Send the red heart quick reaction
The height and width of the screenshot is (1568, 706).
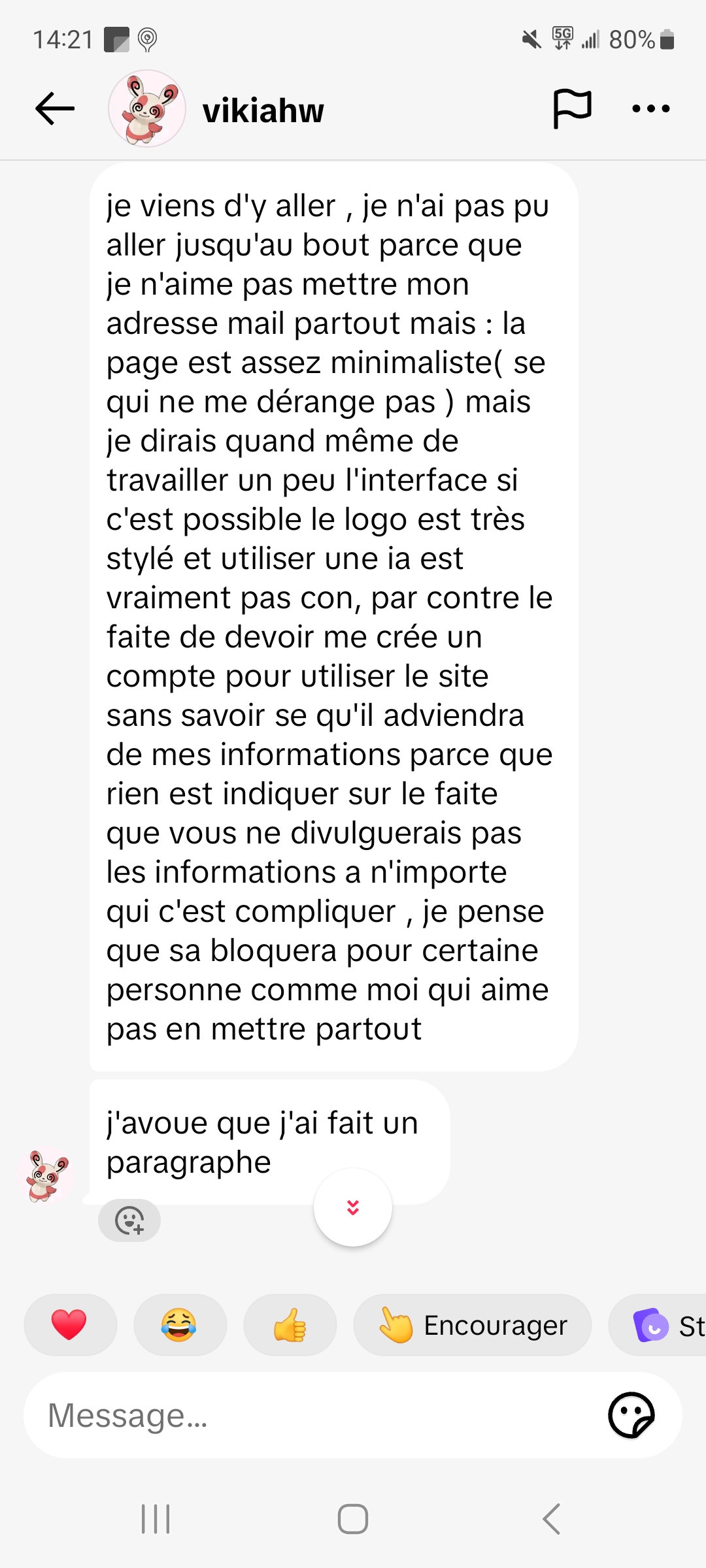(x=70, y=1325)
